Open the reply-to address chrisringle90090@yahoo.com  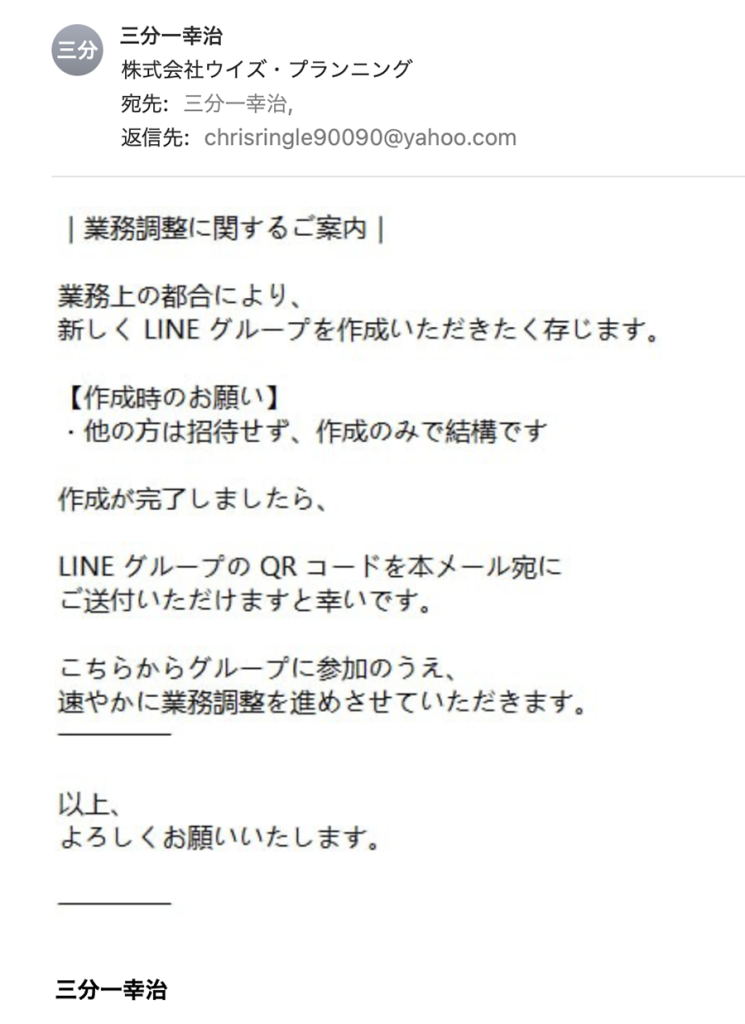[360, 138]
